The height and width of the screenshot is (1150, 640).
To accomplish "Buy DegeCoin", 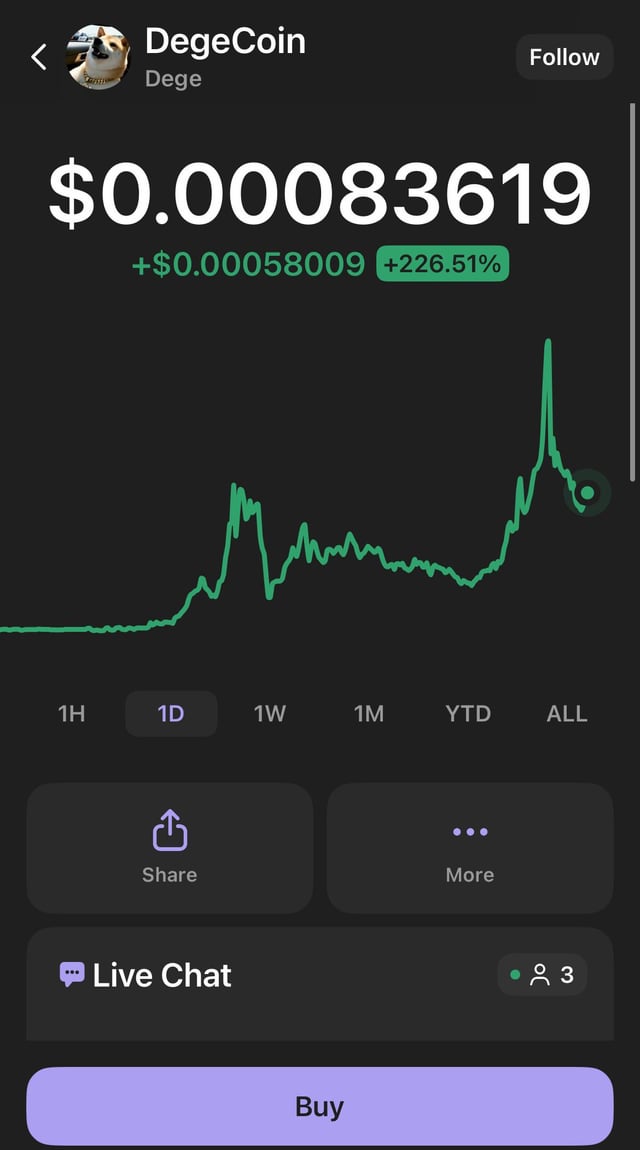I will pos(320,1106).
